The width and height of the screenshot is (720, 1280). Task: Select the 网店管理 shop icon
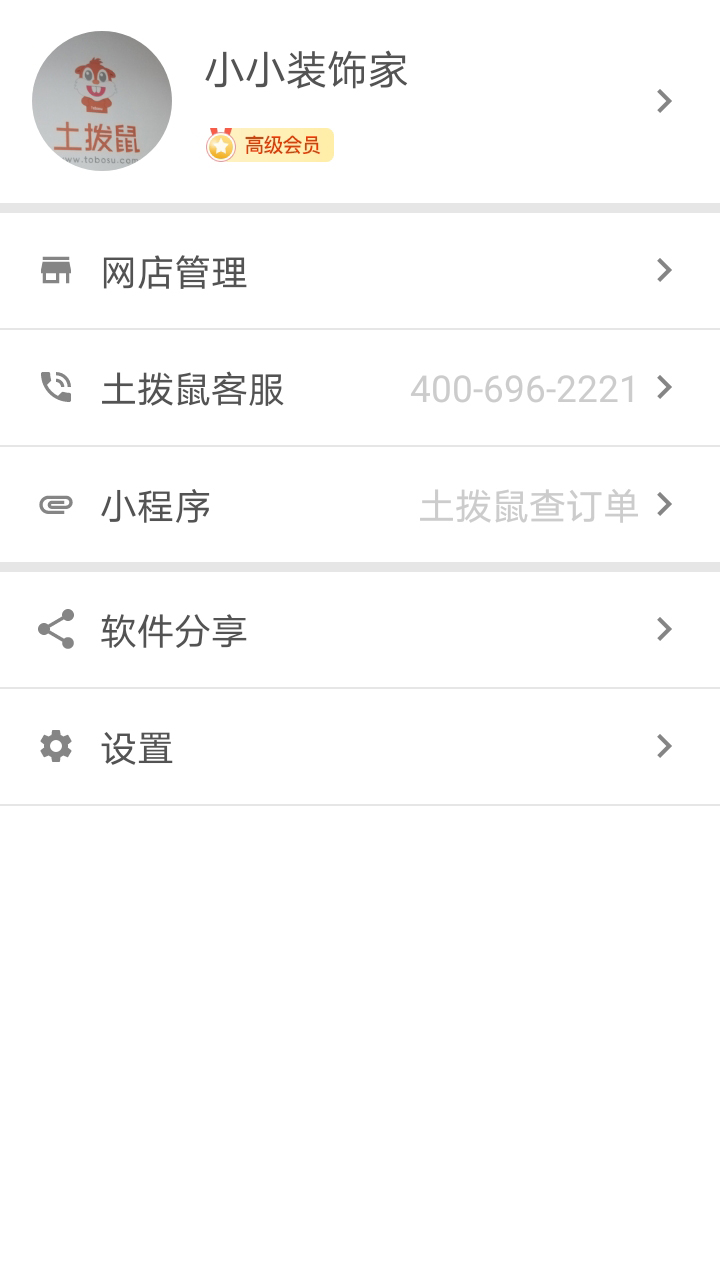pyautogui.click(x=56, y=271)
